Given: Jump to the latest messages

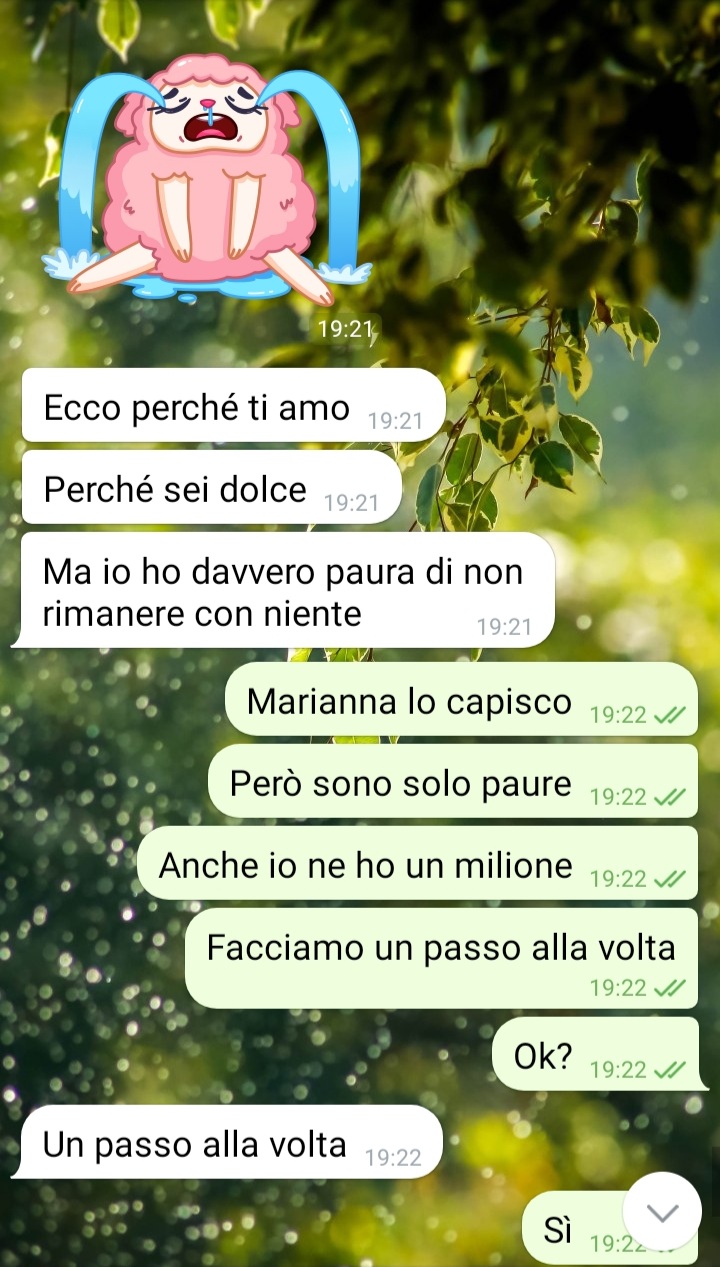Looking at the screenshot, I should (662, 1212).
